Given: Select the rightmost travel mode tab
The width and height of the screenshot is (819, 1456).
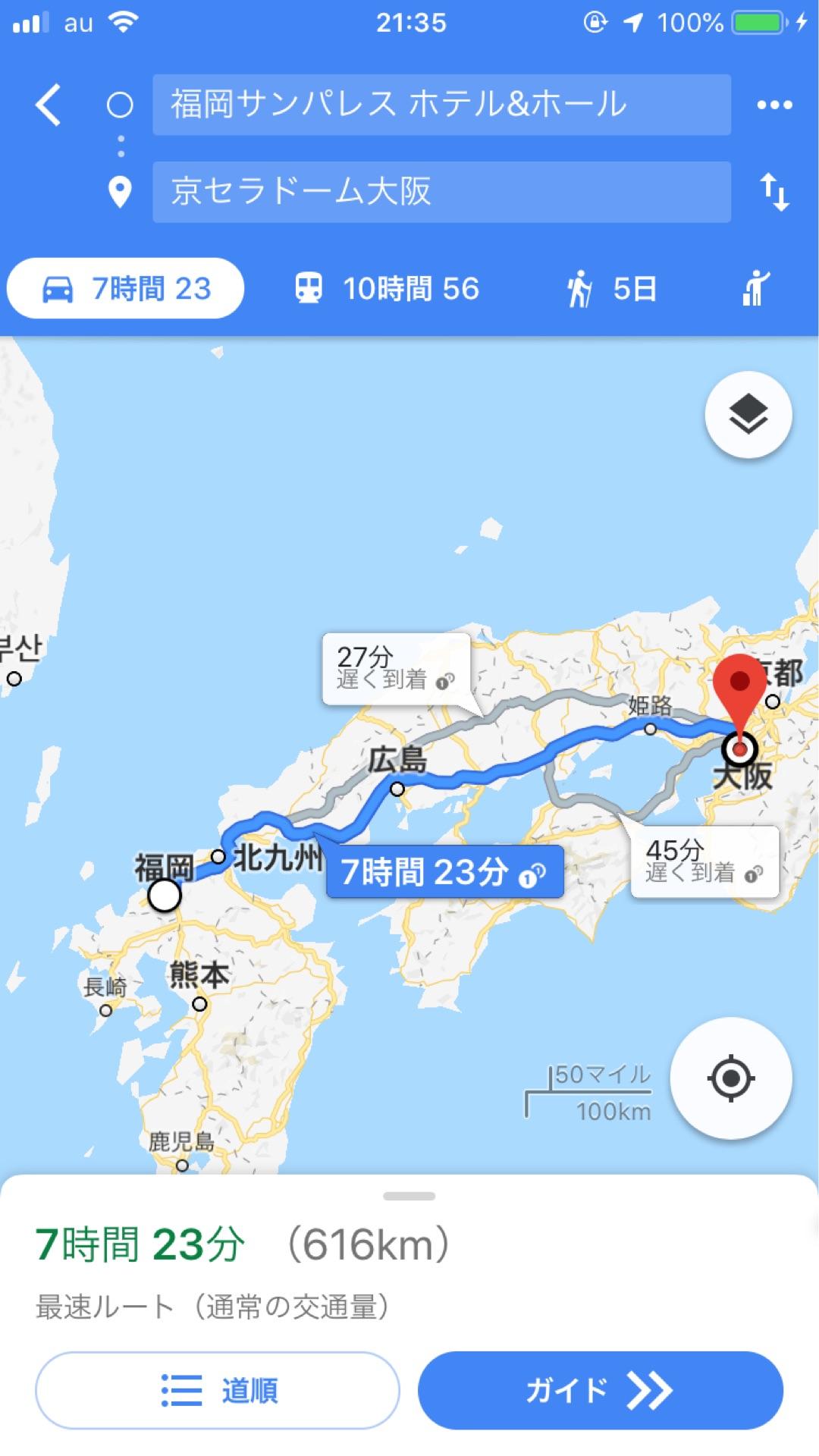Looking at the screenshot, I should (x=756, y=288).
